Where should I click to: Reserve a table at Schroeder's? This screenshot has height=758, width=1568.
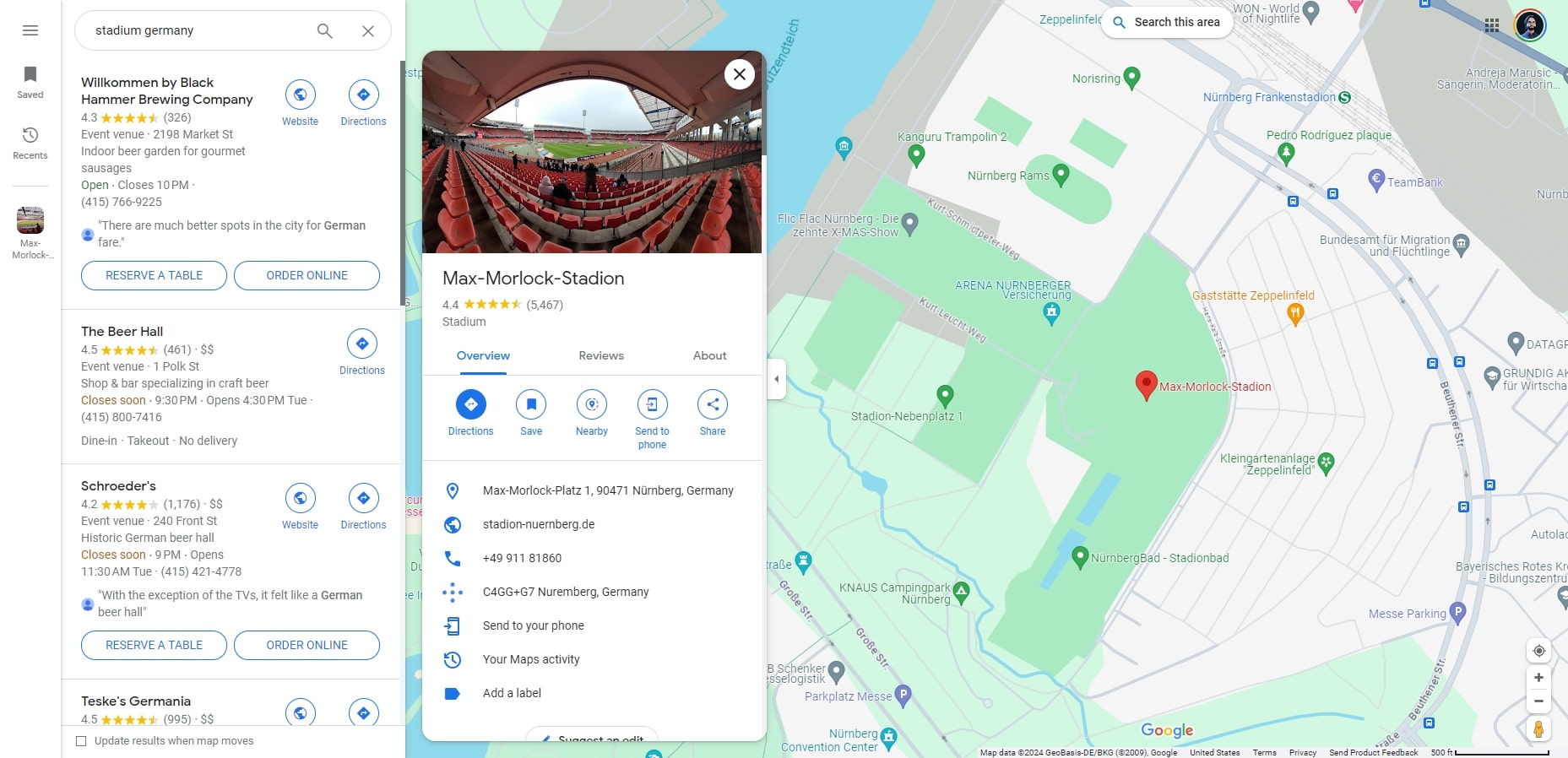pyautogui.click(x=154, y=645)
